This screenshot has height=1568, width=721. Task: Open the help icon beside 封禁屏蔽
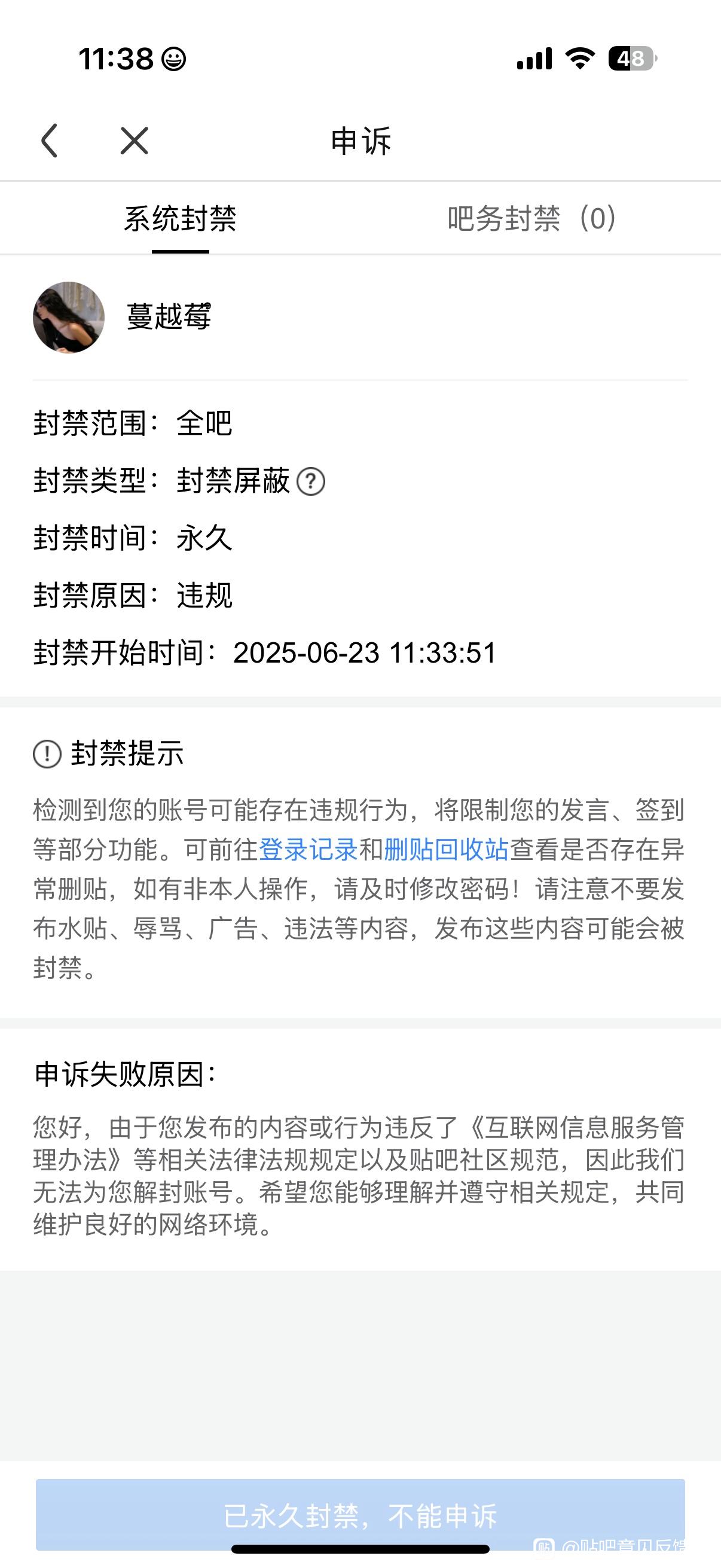(311, 482)
